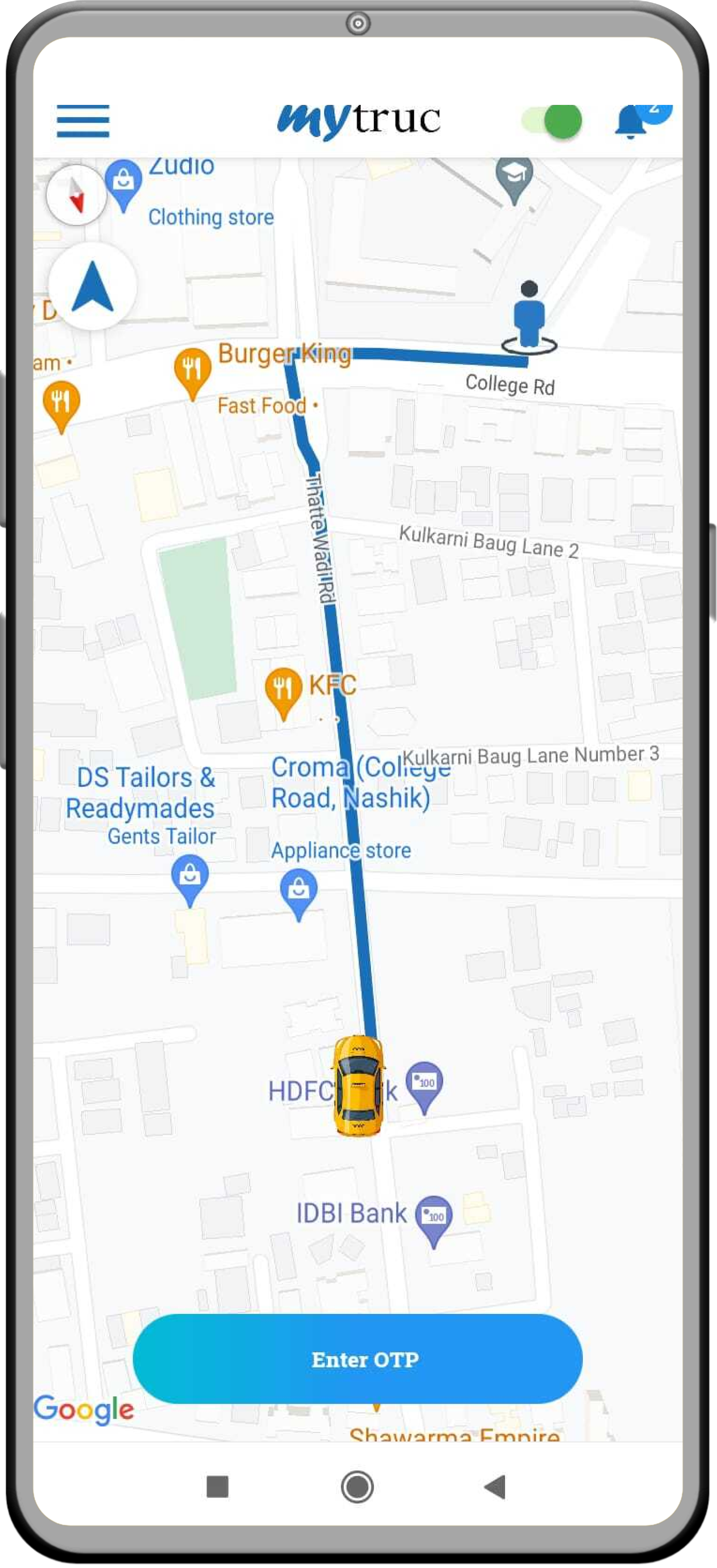The image size is (717, 1568).
Task: Select the Croma appliance store marker
Action: [x=298, y=892]
